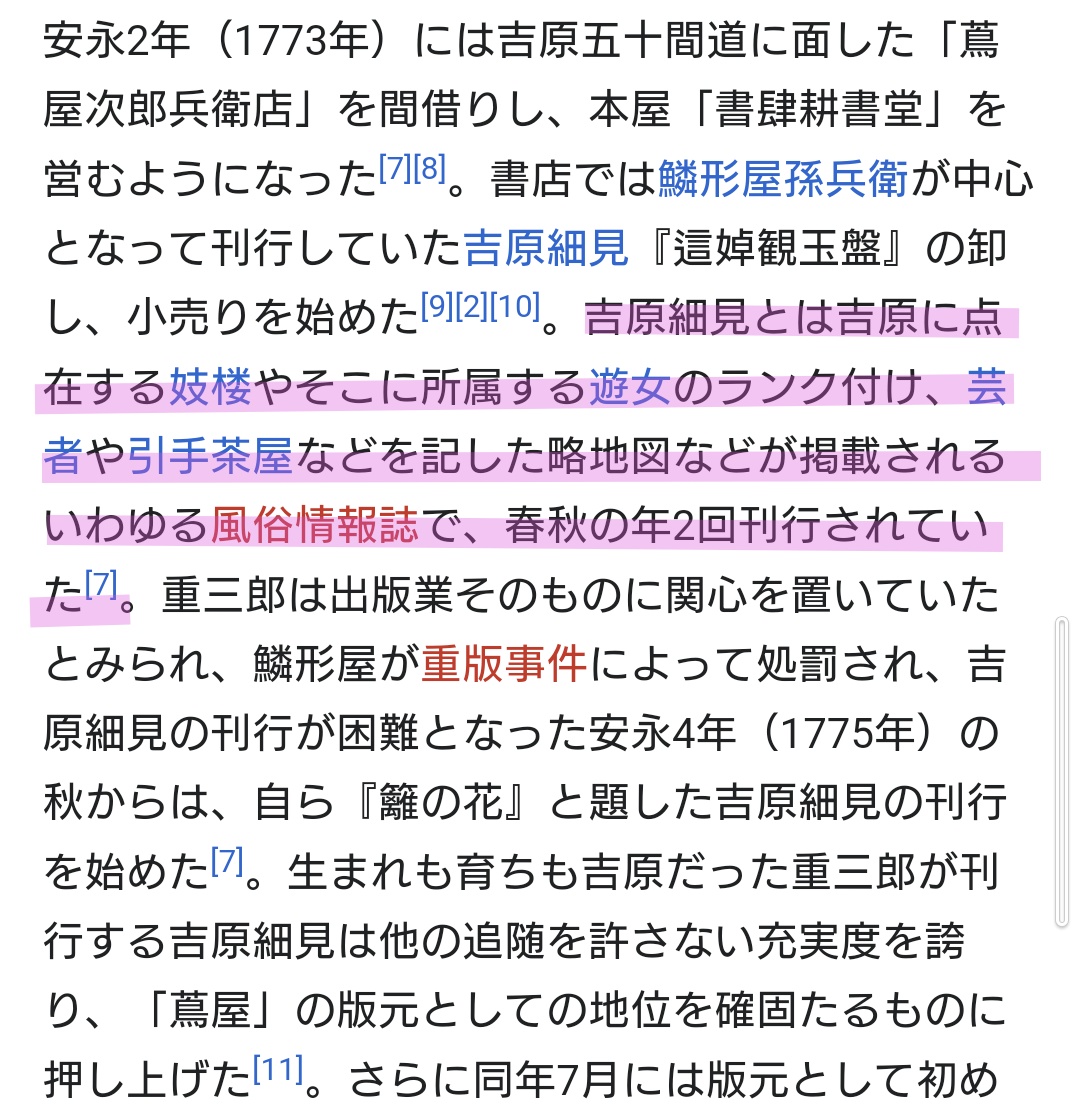This screenshot has height=1104, width=1077.
Task: Open the red 重版事件 link
Action: pyautogui.click(x=504, y=663)
